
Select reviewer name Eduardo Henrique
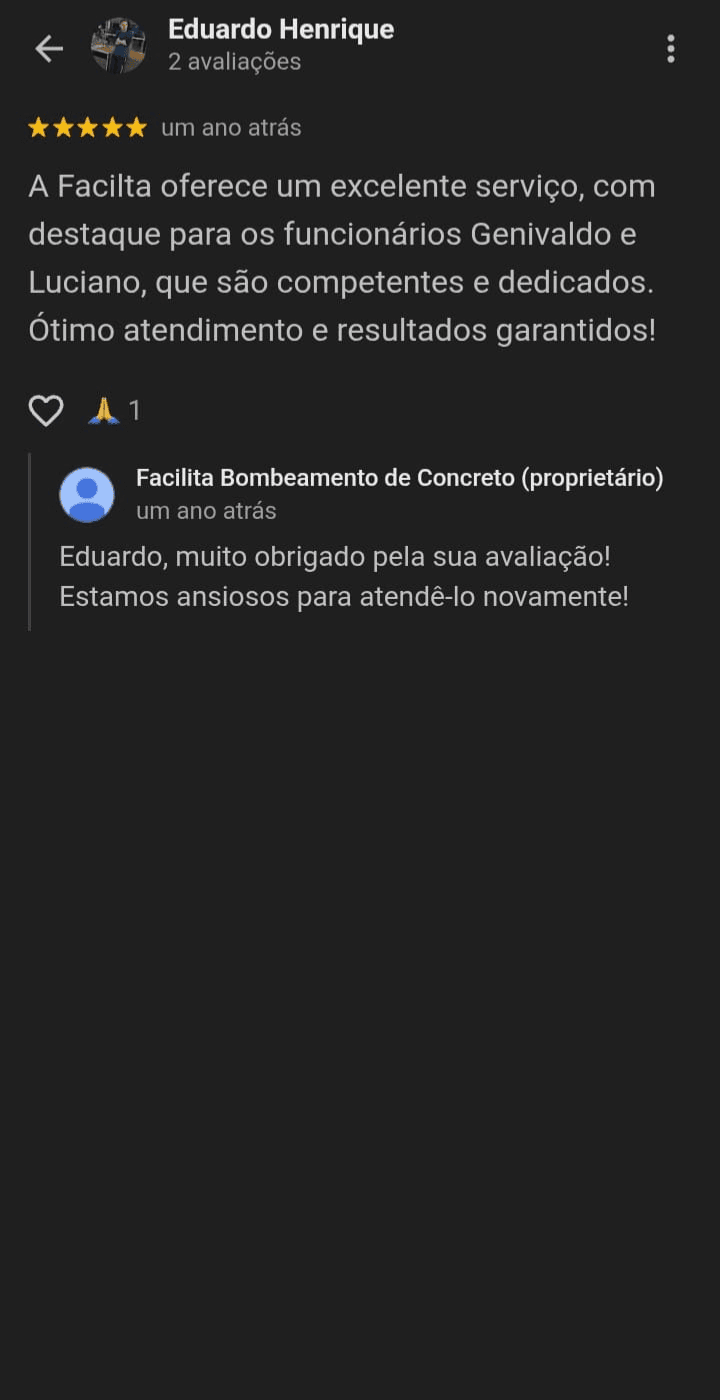(280, 29)
